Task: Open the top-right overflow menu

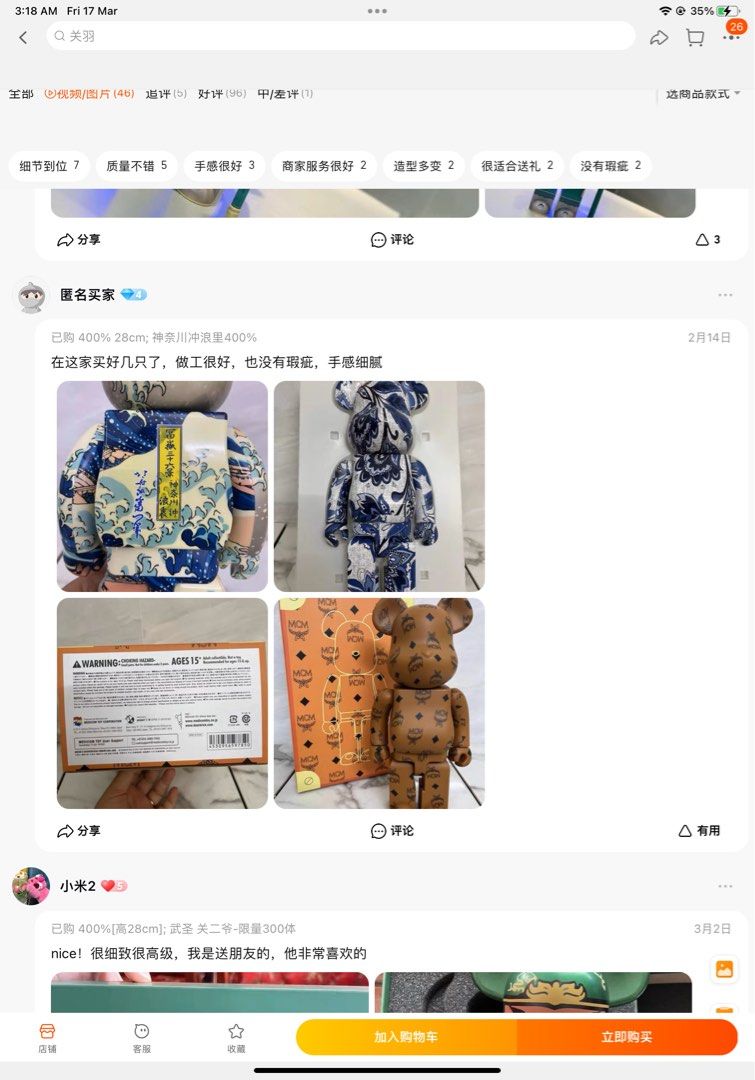Action: point(731,37)
